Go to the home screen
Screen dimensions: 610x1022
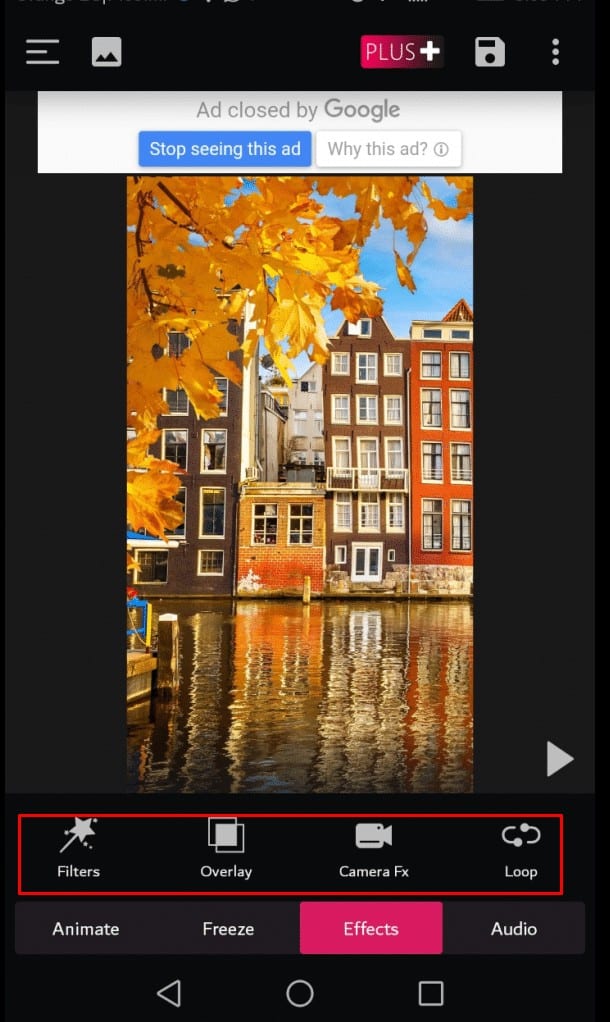[300, 993]
